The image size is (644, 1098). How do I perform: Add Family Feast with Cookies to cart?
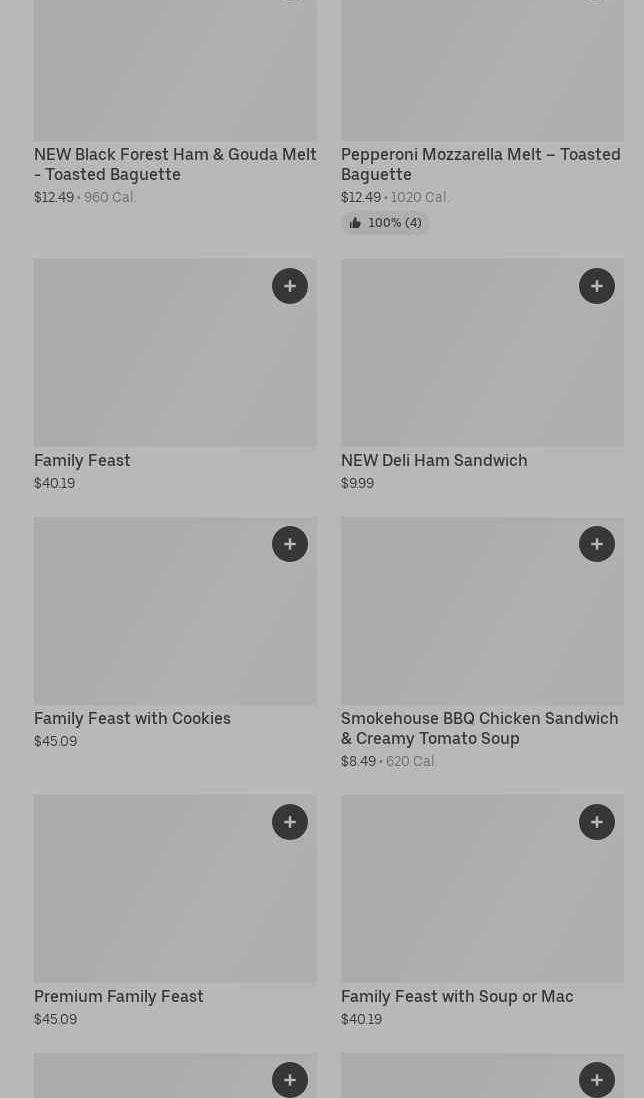coord(290,544)
